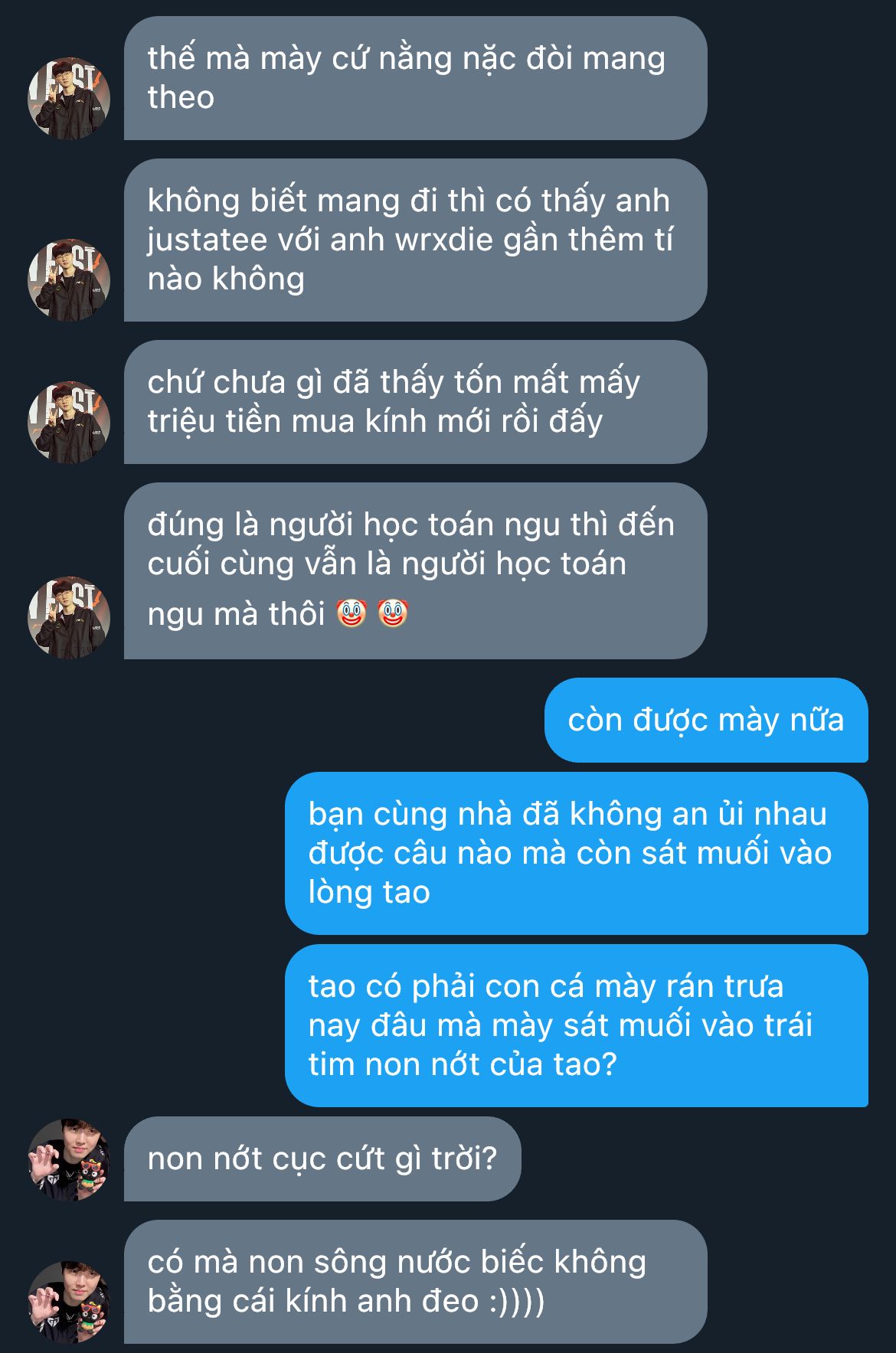This screenshot has height=1353, width=896.
Task: Open avatar beside "có mà non sông nước biếc"
Action: [x=69, y=1302]
